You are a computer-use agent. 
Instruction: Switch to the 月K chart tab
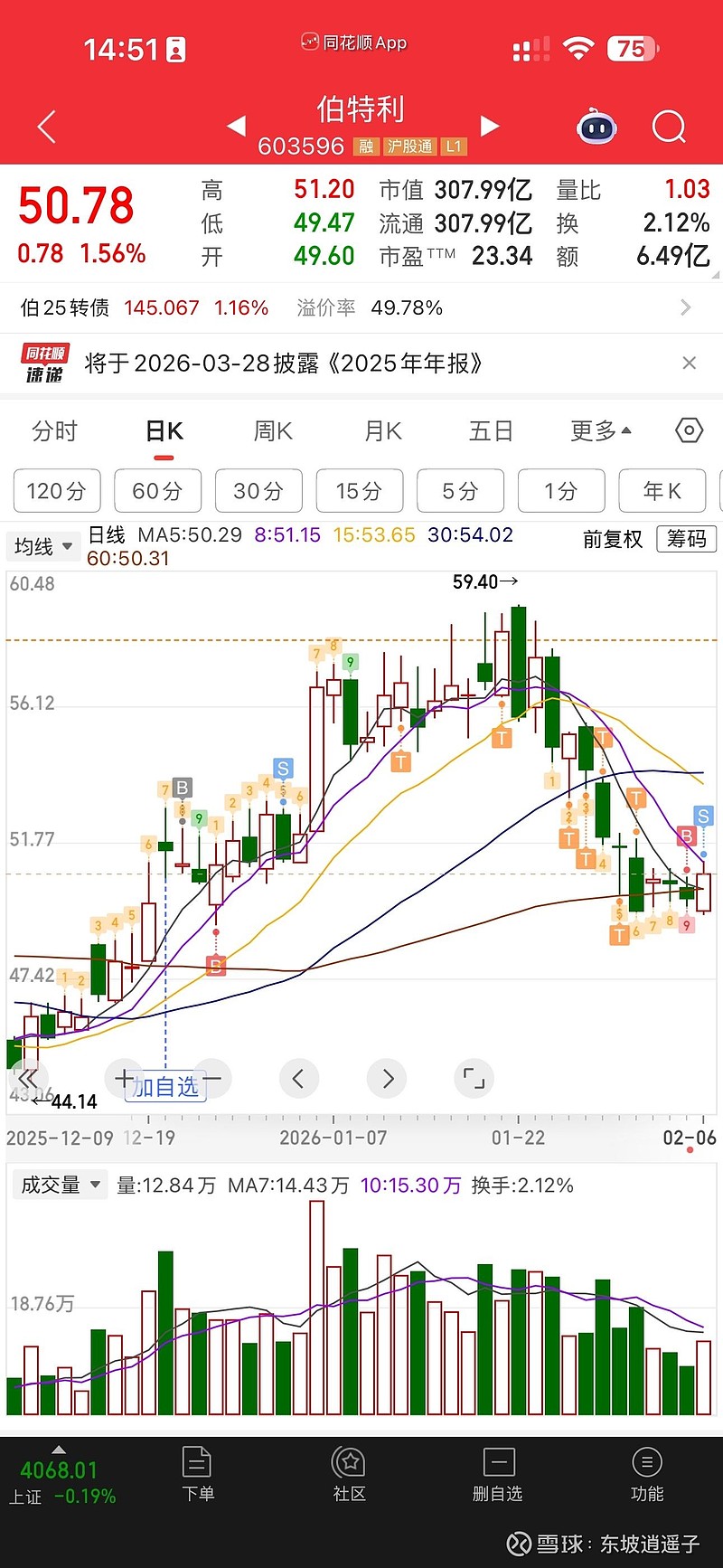(383, 431)
